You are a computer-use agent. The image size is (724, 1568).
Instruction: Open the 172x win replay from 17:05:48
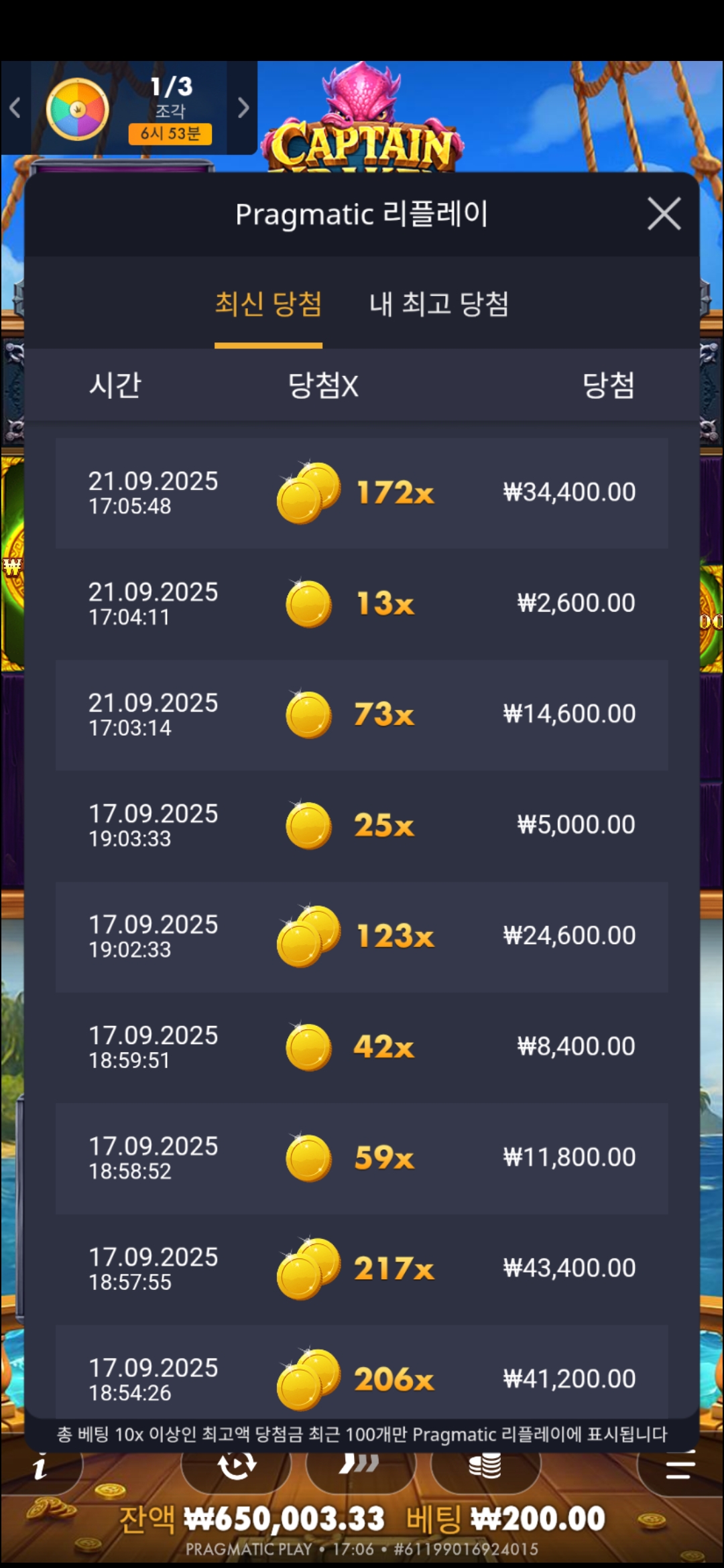(x=362, y=493)
